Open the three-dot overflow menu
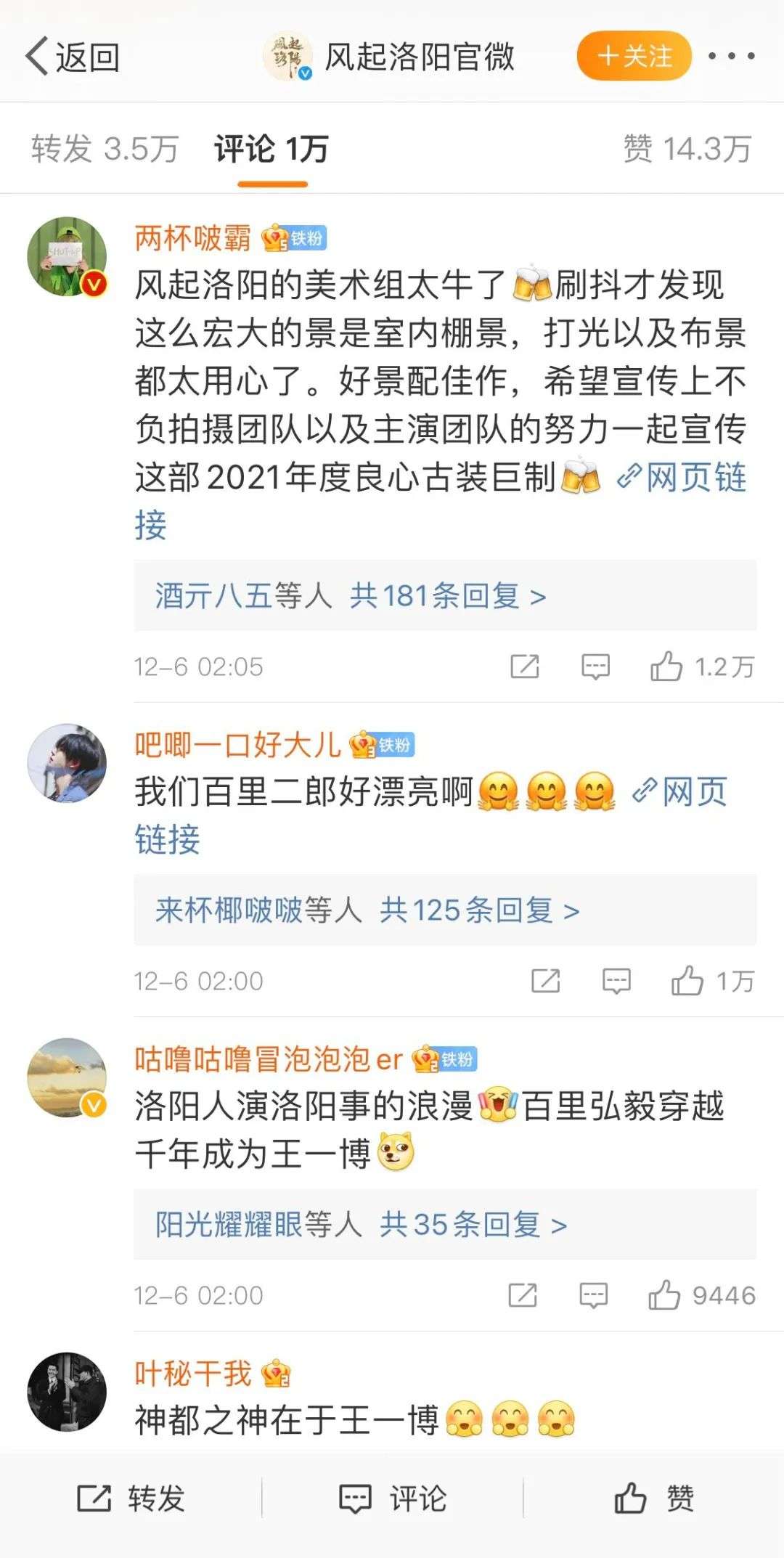 click(x=730, y=56)
